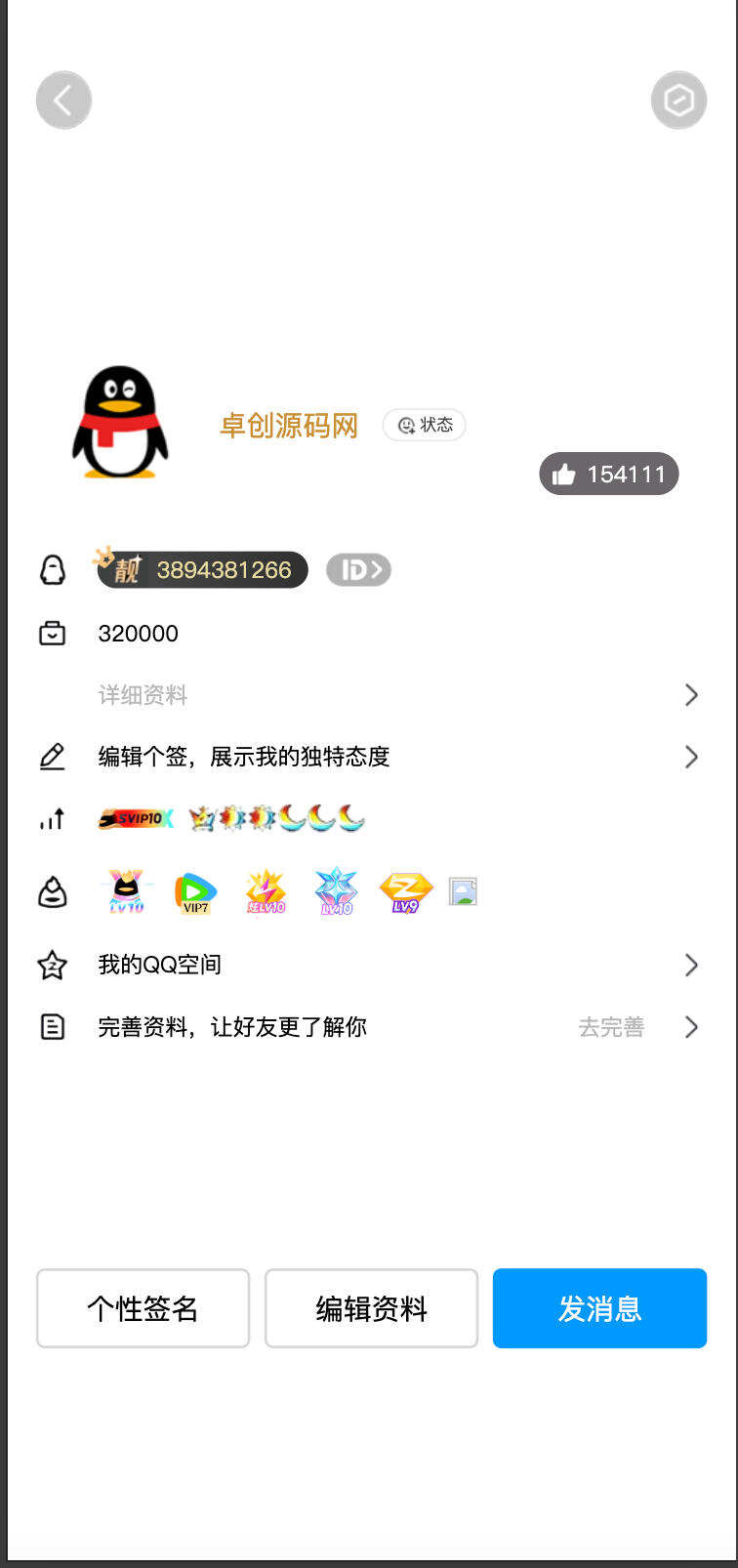Open the 状态 status selector
738x1568 pixels.
click(x=424, y=425)
